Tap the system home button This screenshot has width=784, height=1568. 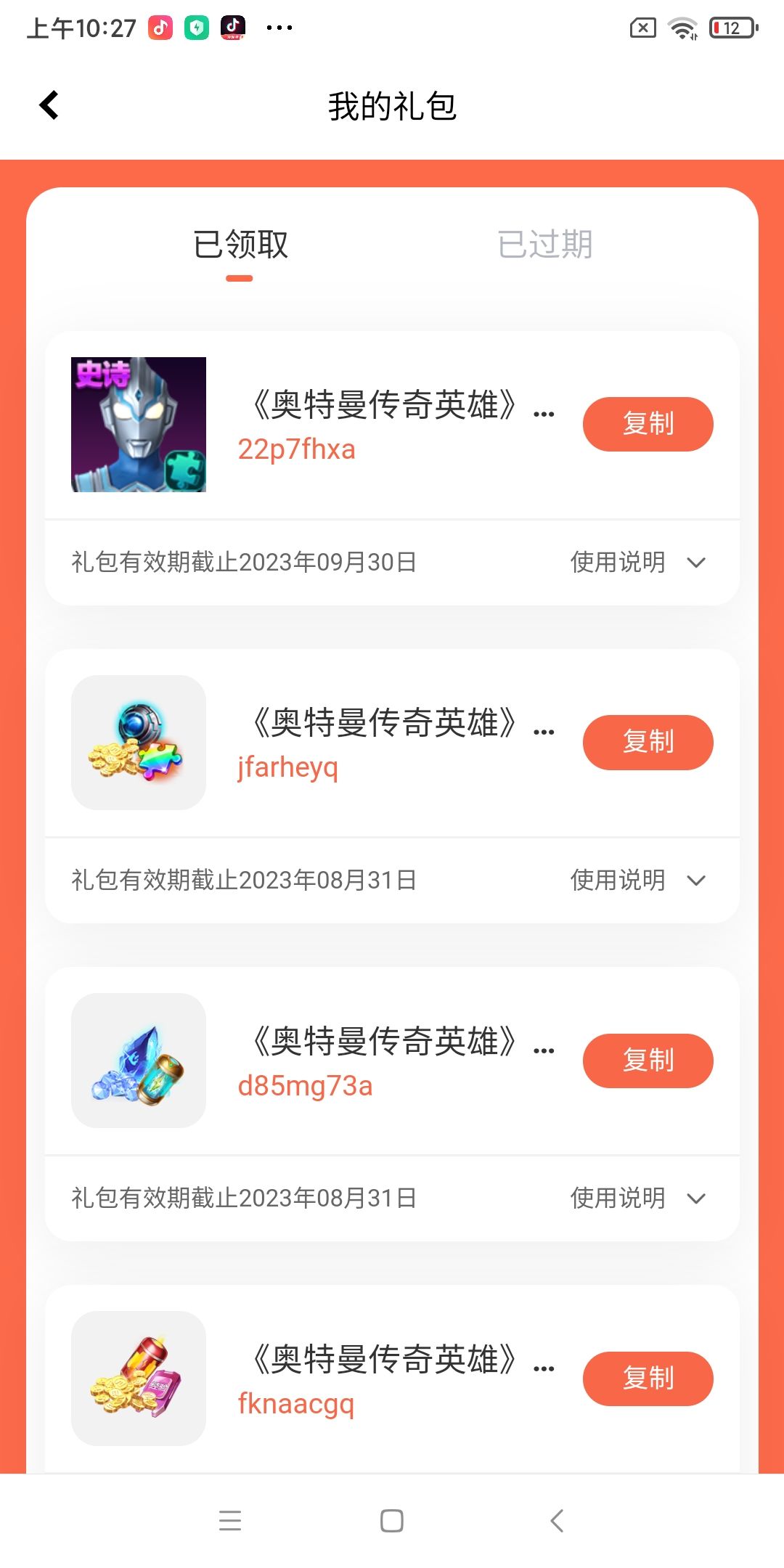click(392, 1521)
